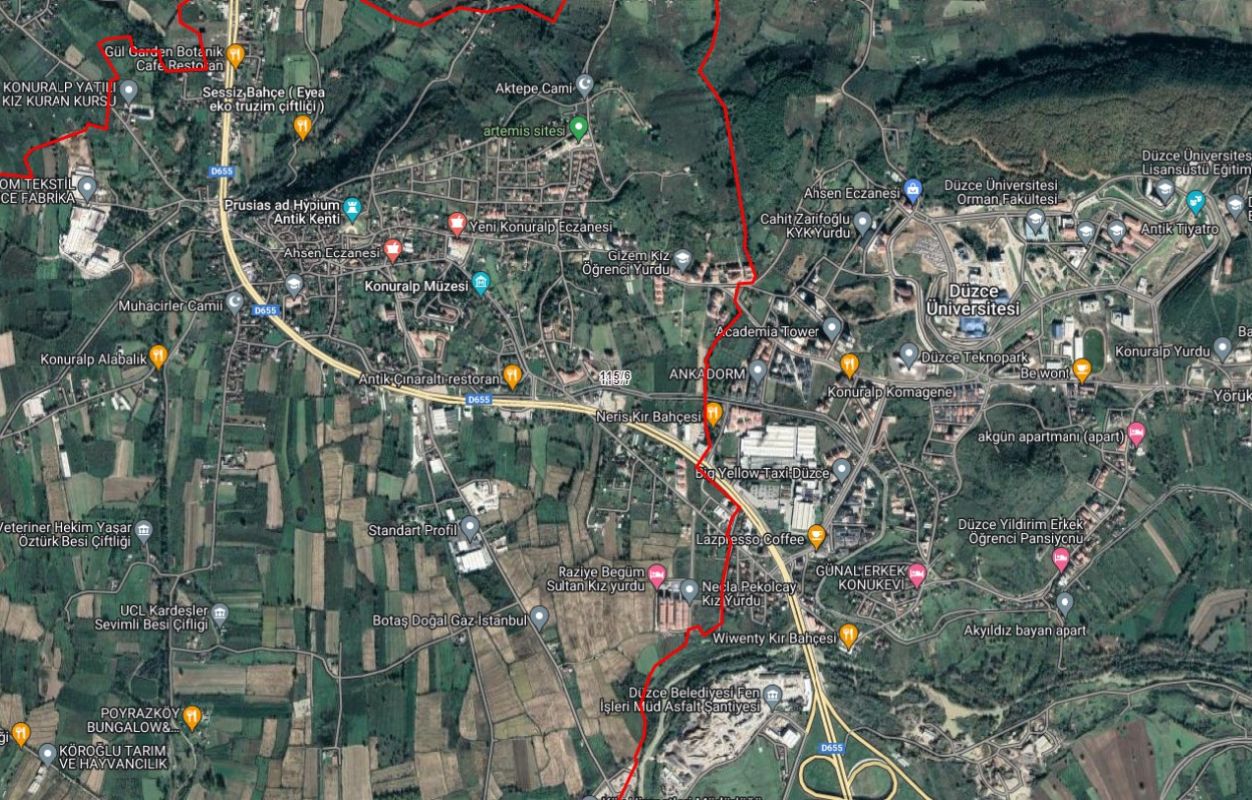
Task: Select the Neris Kır Bahçesi restaurant pin
Action: coord(713,412)
